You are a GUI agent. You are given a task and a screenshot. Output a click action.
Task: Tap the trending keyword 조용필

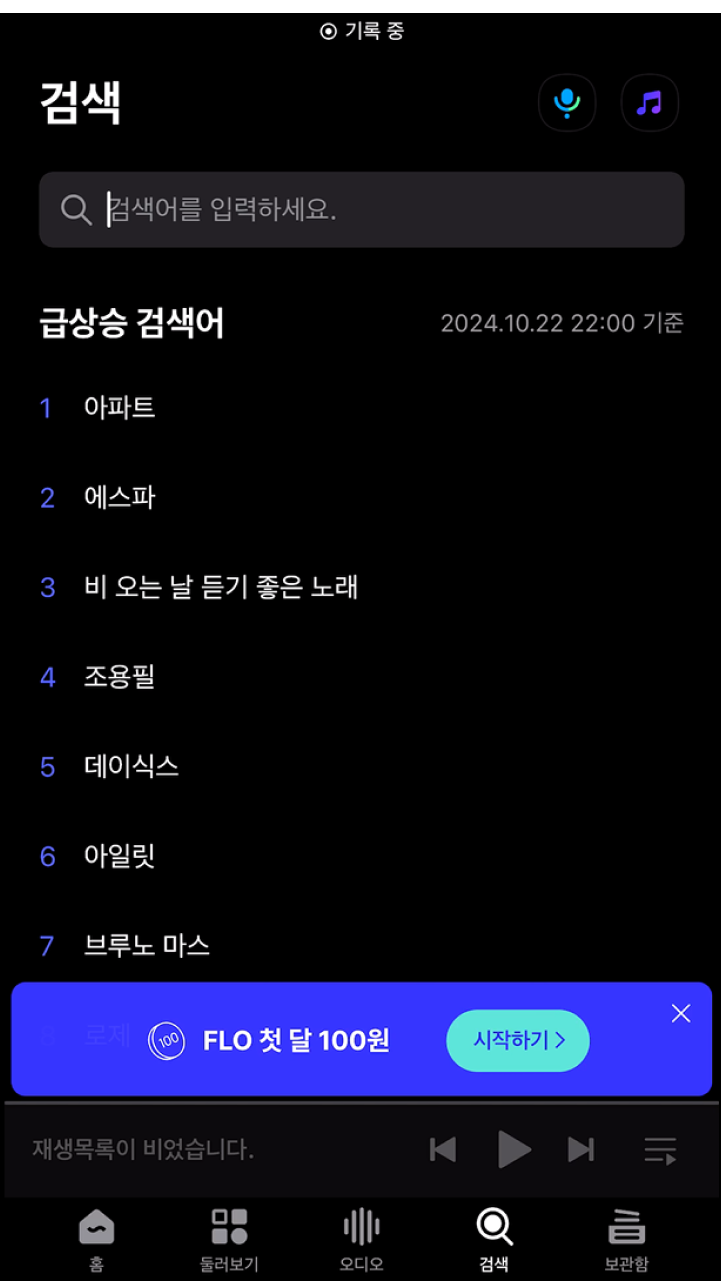(119, 677)
